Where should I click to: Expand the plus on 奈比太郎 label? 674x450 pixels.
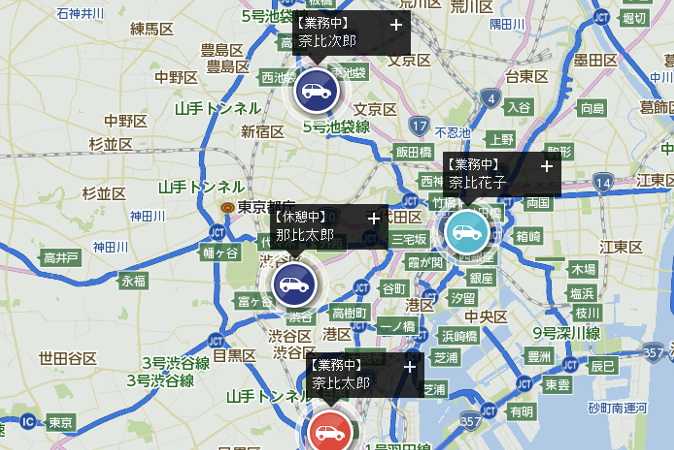point(409,367)
